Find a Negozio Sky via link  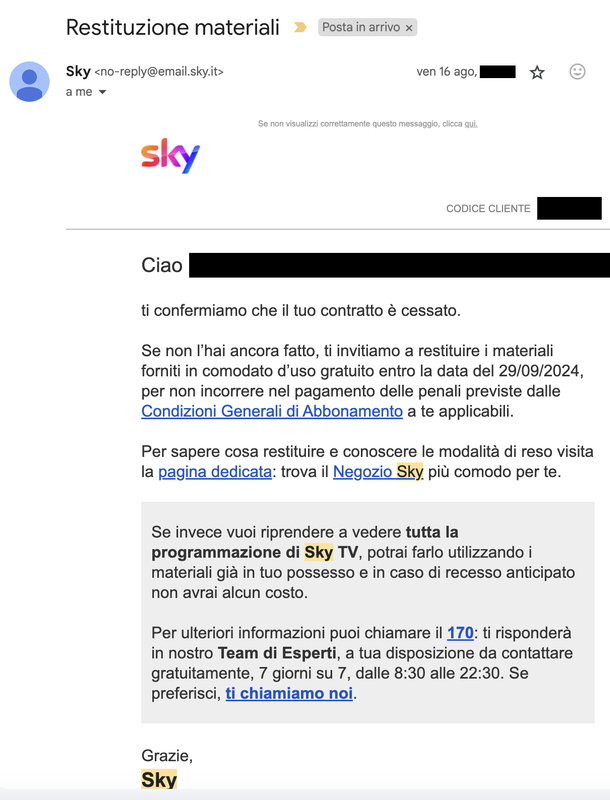click(377, 470)
